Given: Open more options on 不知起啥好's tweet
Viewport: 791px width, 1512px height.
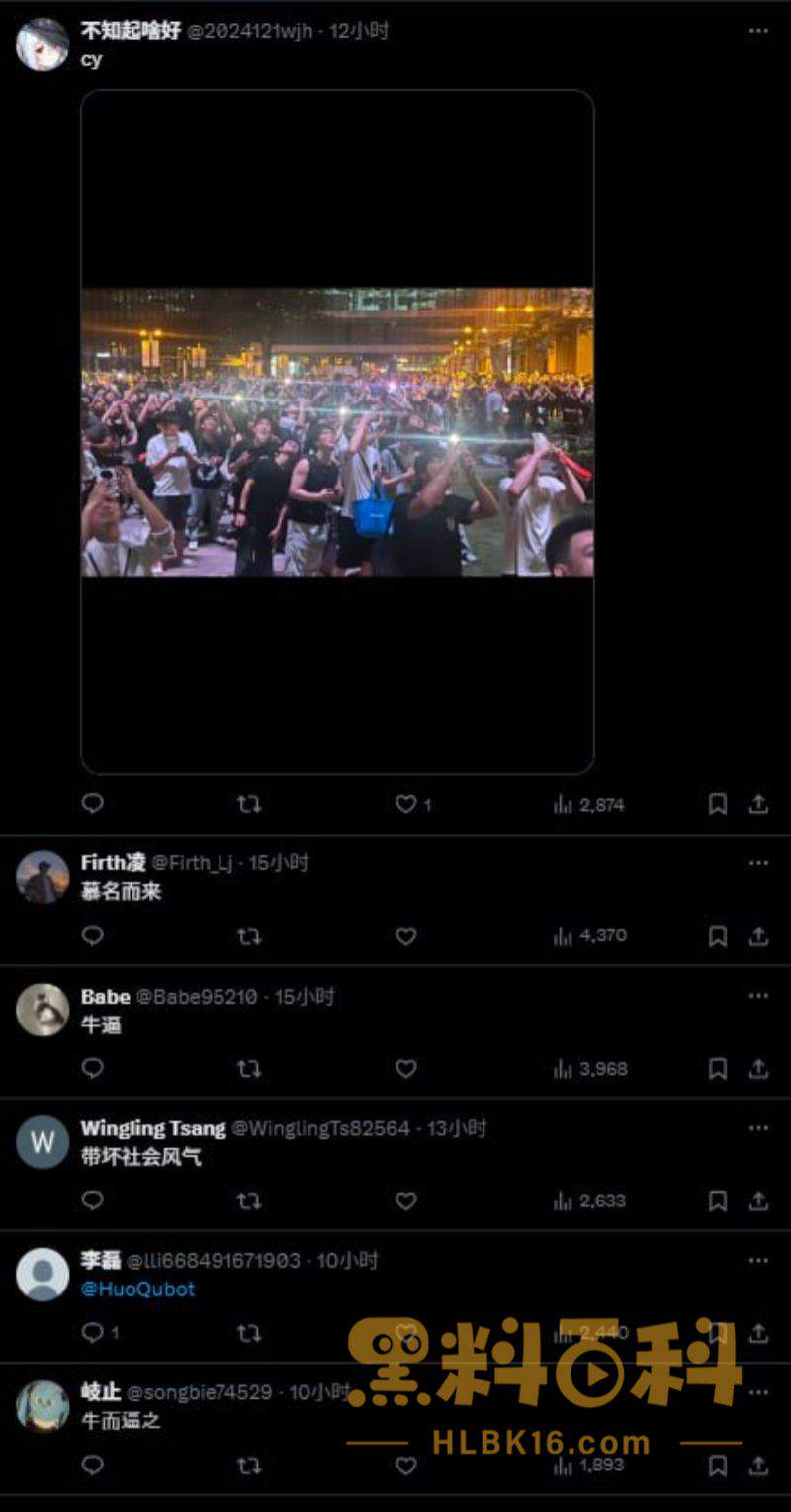Looking at the screenshot, I should (758, 31).
